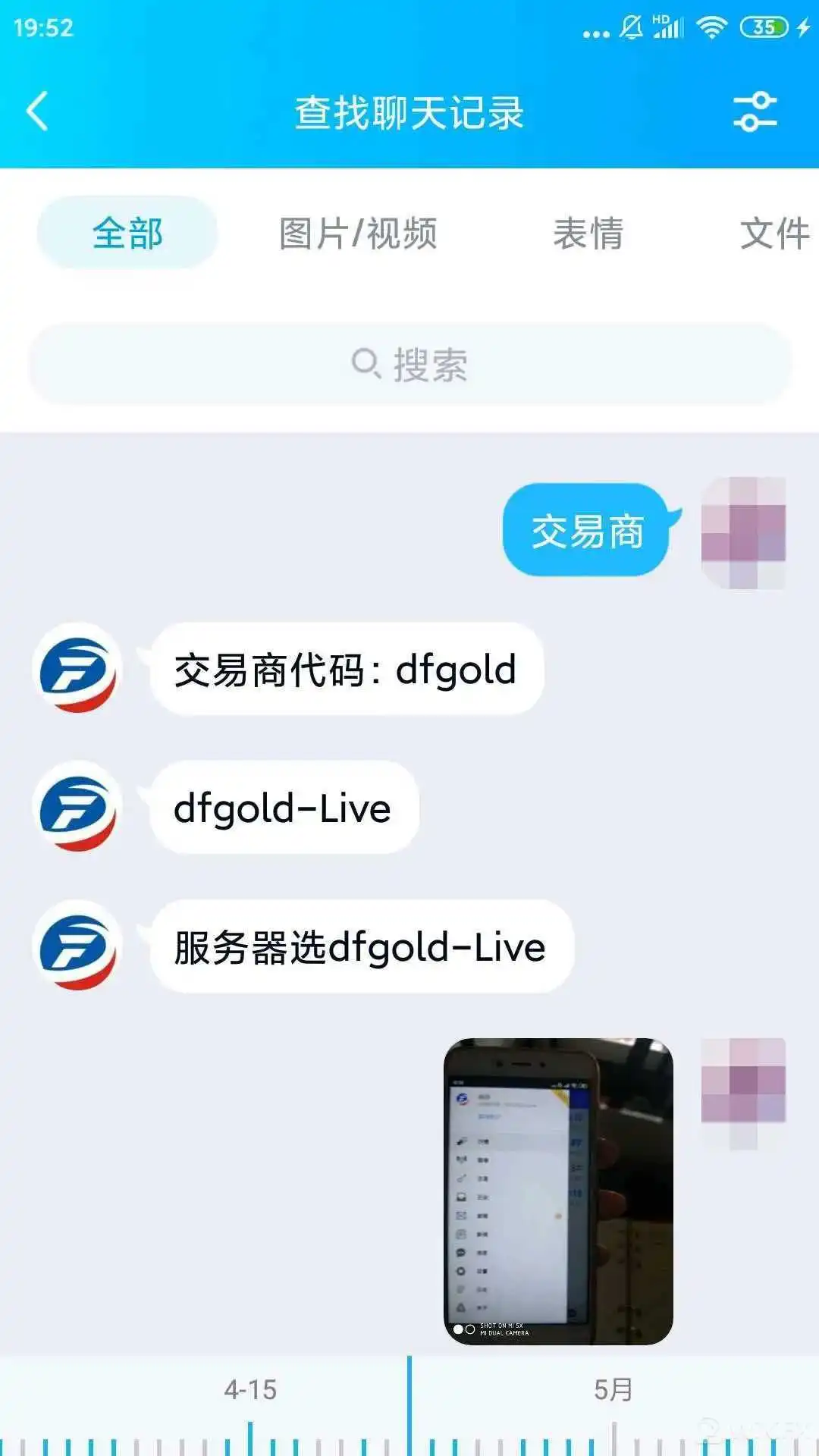The height and width of the screenshot is (1456, 819).
Task: Open the 交易商代码: dfgold message
Action: pyautogui.click(x=347, y=670)
